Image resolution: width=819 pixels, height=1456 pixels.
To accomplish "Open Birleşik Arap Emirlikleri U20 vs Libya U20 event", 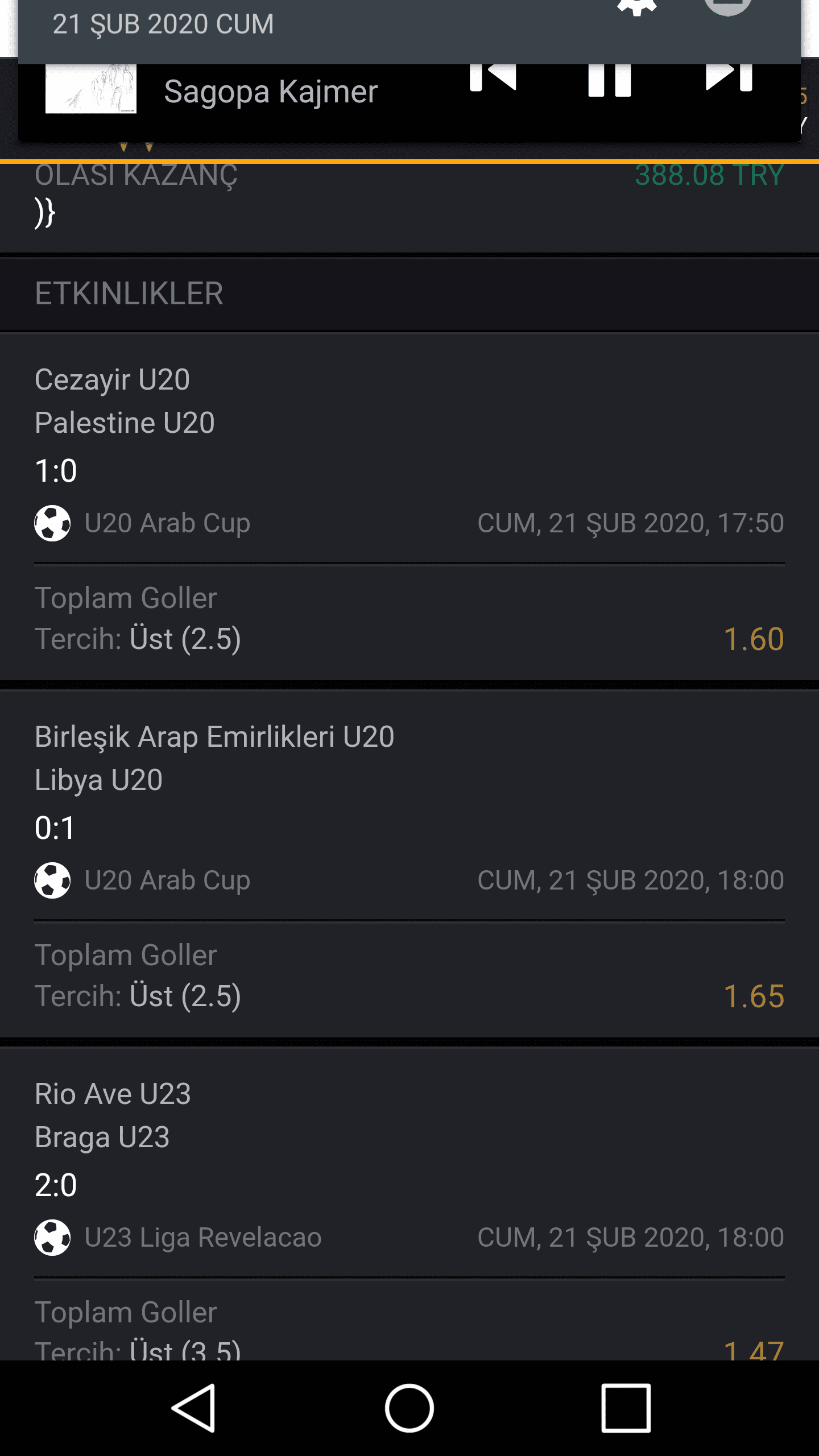I will coord(409,863).
